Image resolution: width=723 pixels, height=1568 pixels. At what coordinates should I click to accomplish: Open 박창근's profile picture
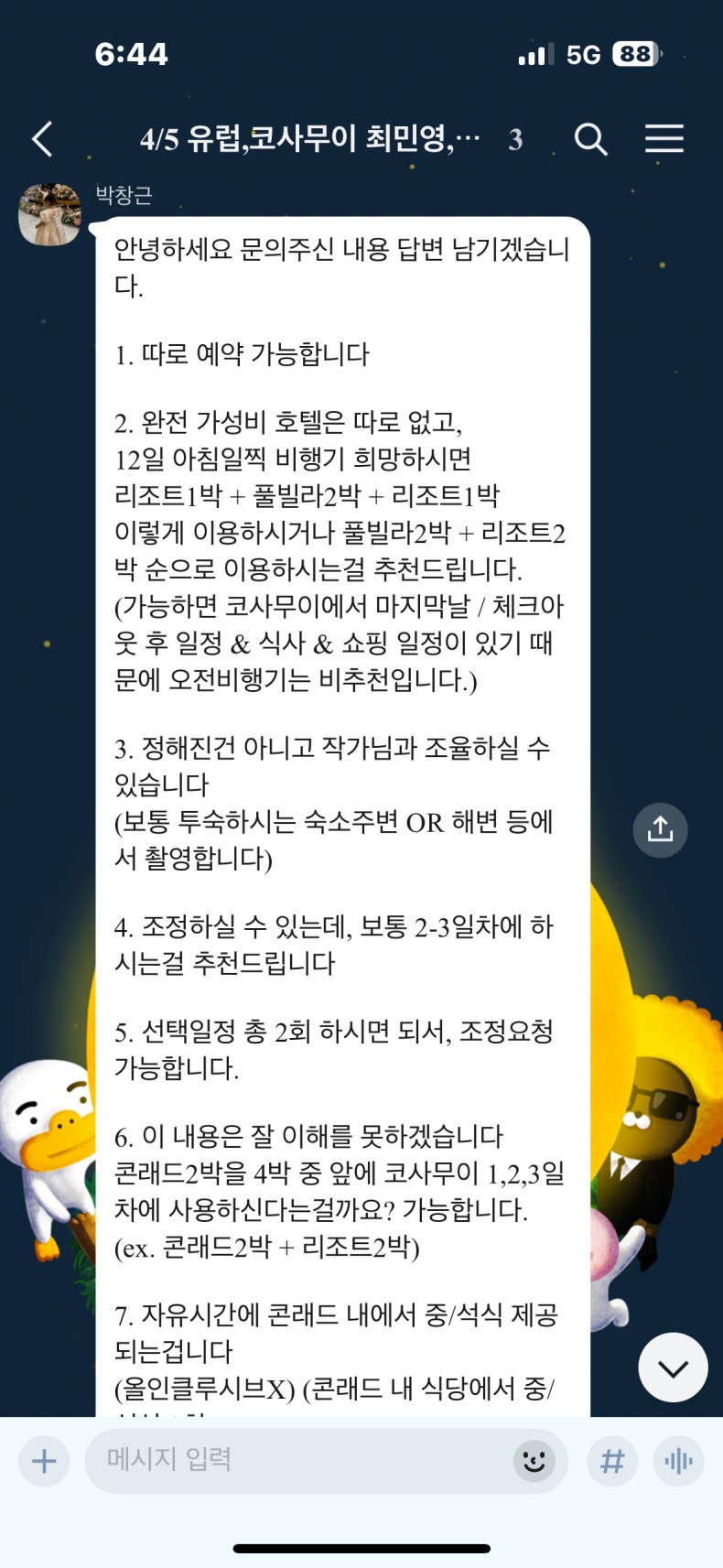tap(50, 214)
